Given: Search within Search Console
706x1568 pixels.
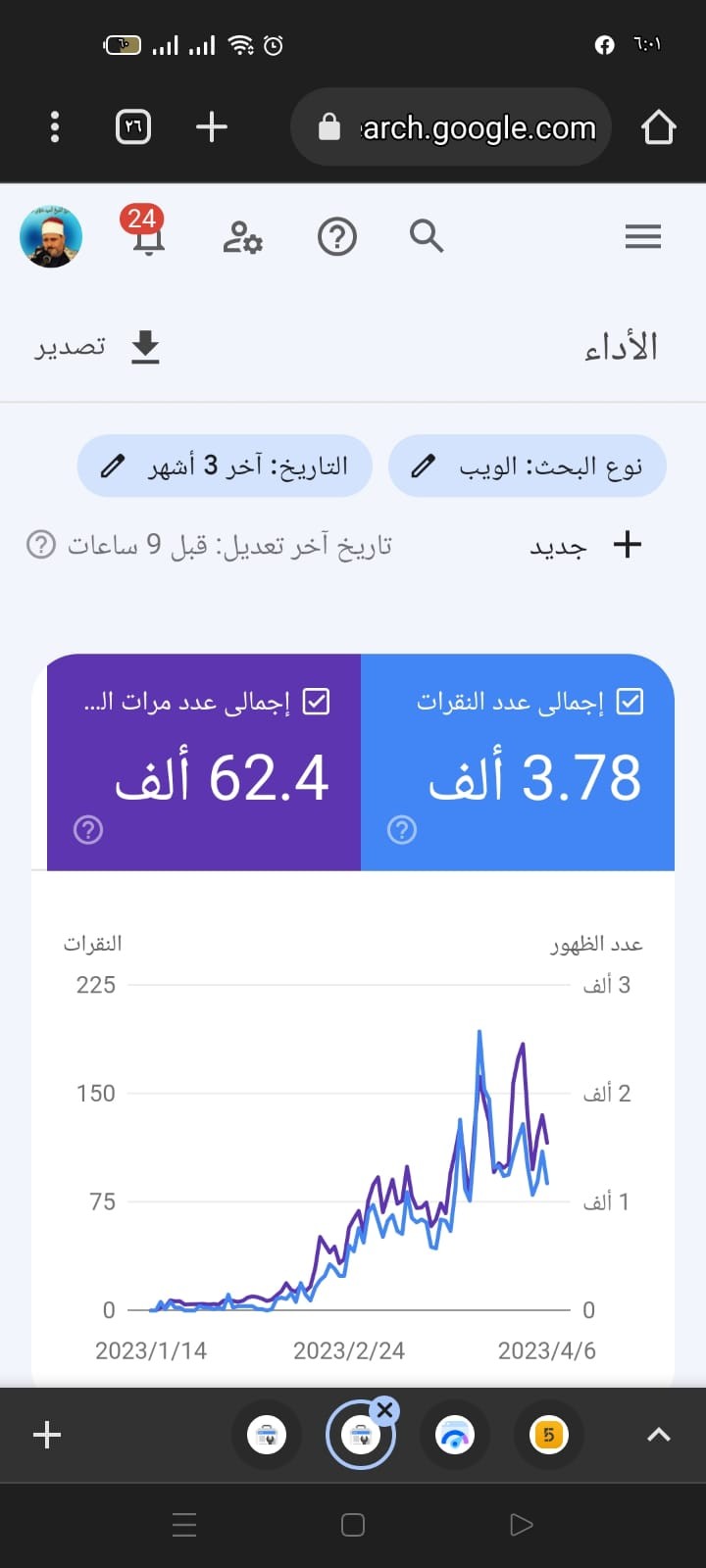Looking at the screenshot, I should (x=427, y=236).
